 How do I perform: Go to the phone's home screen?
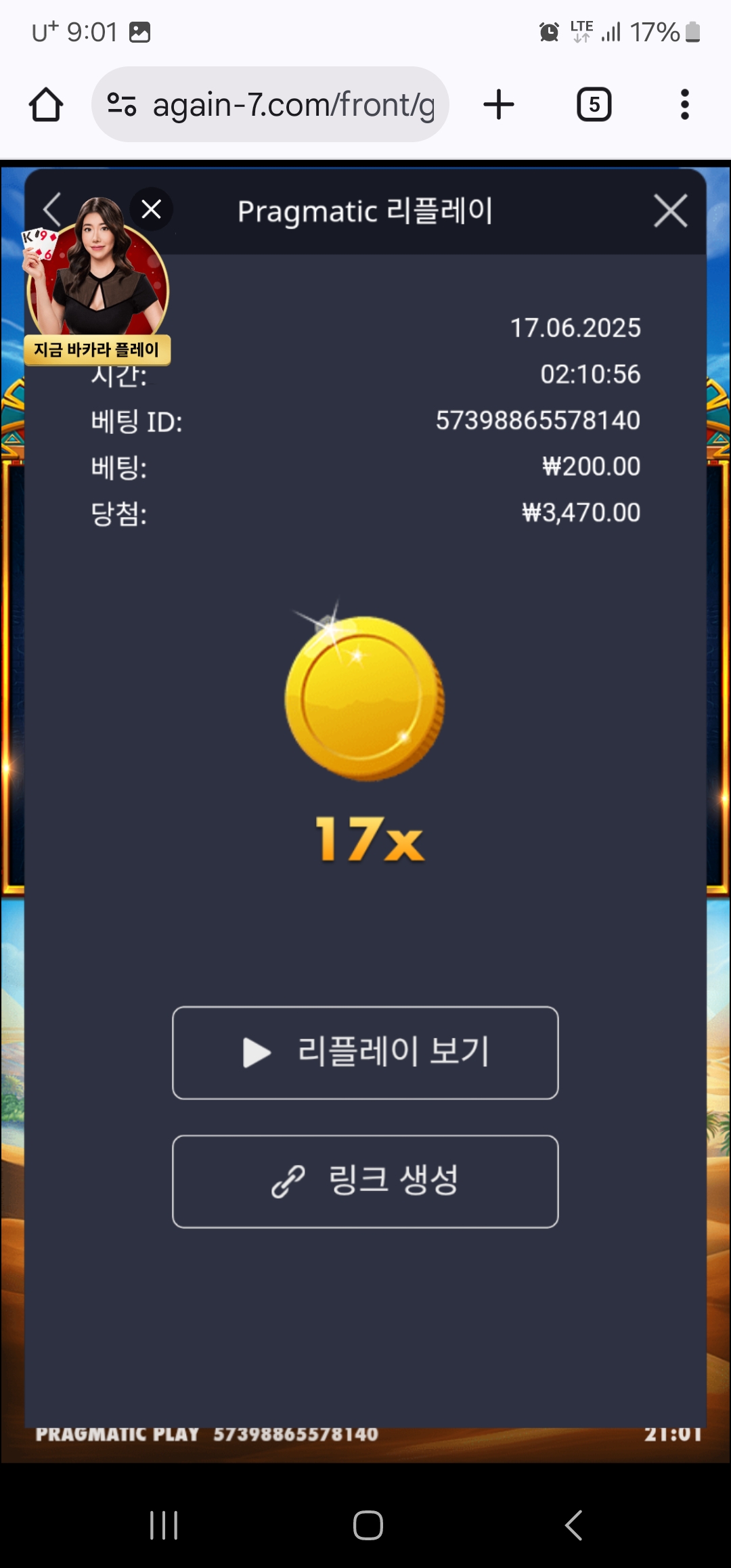(368, 1525)
